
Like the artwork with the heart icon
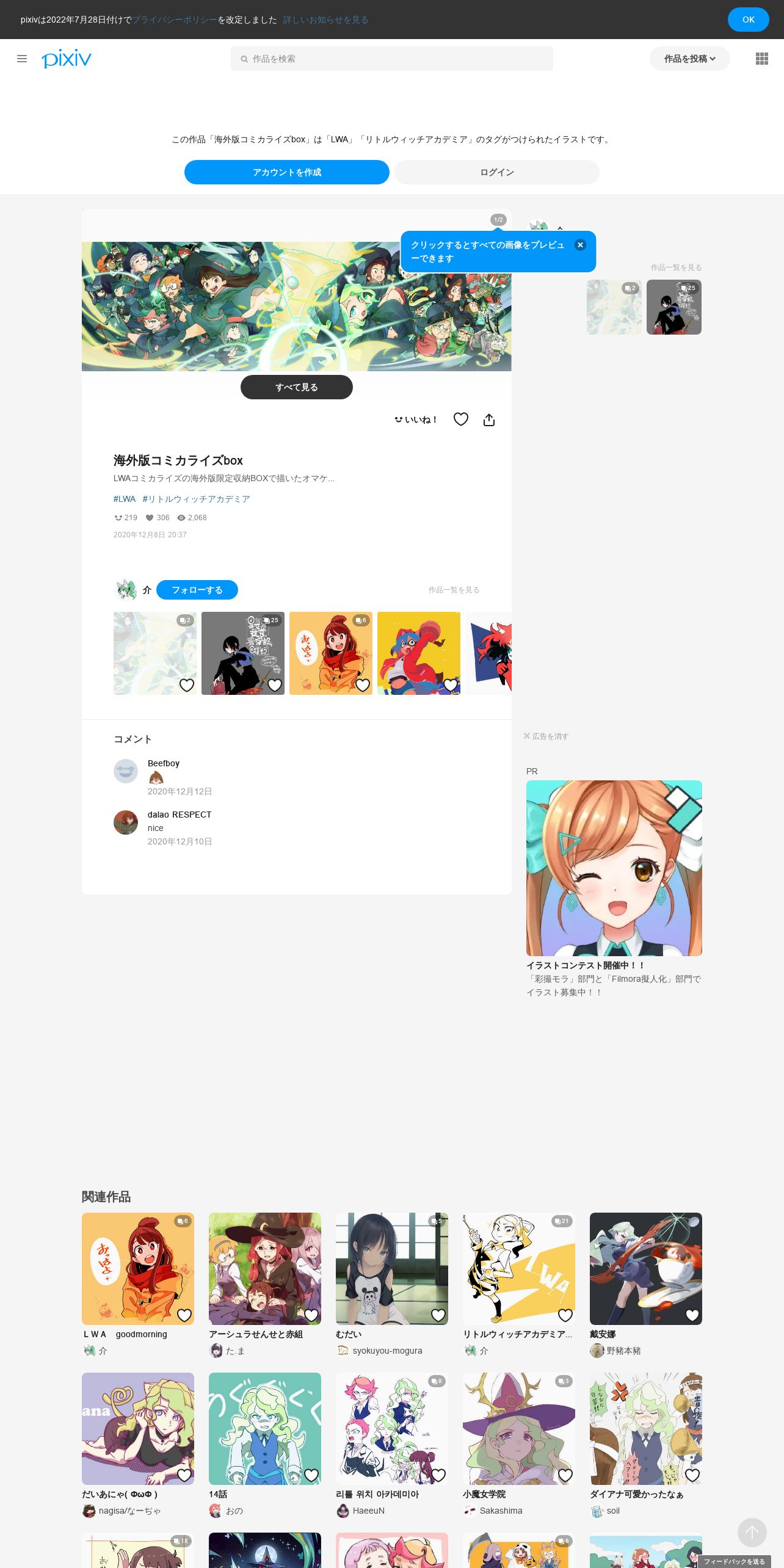click(x=461, y=419)
